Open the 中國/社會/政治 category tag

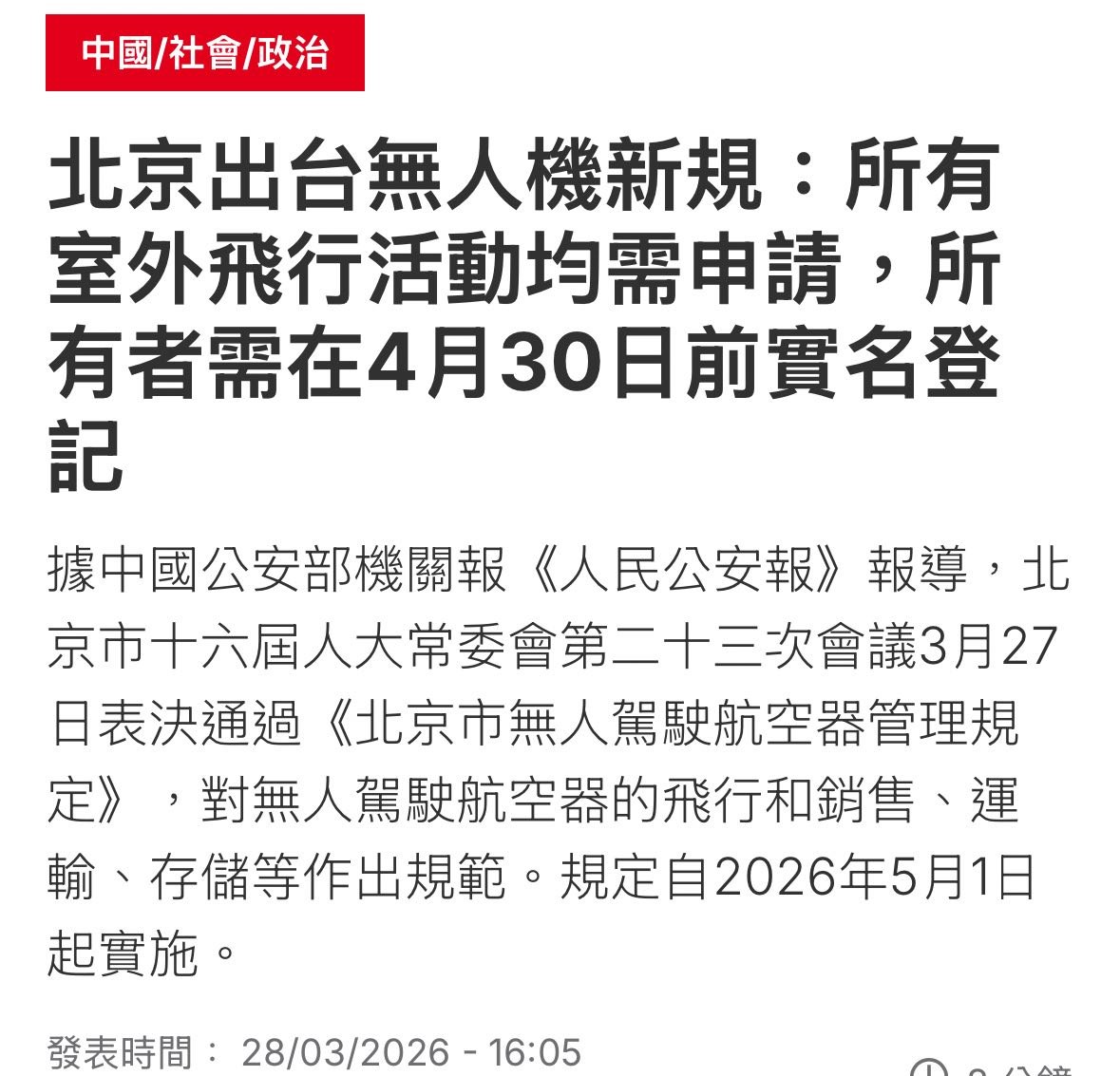(204, 53)
